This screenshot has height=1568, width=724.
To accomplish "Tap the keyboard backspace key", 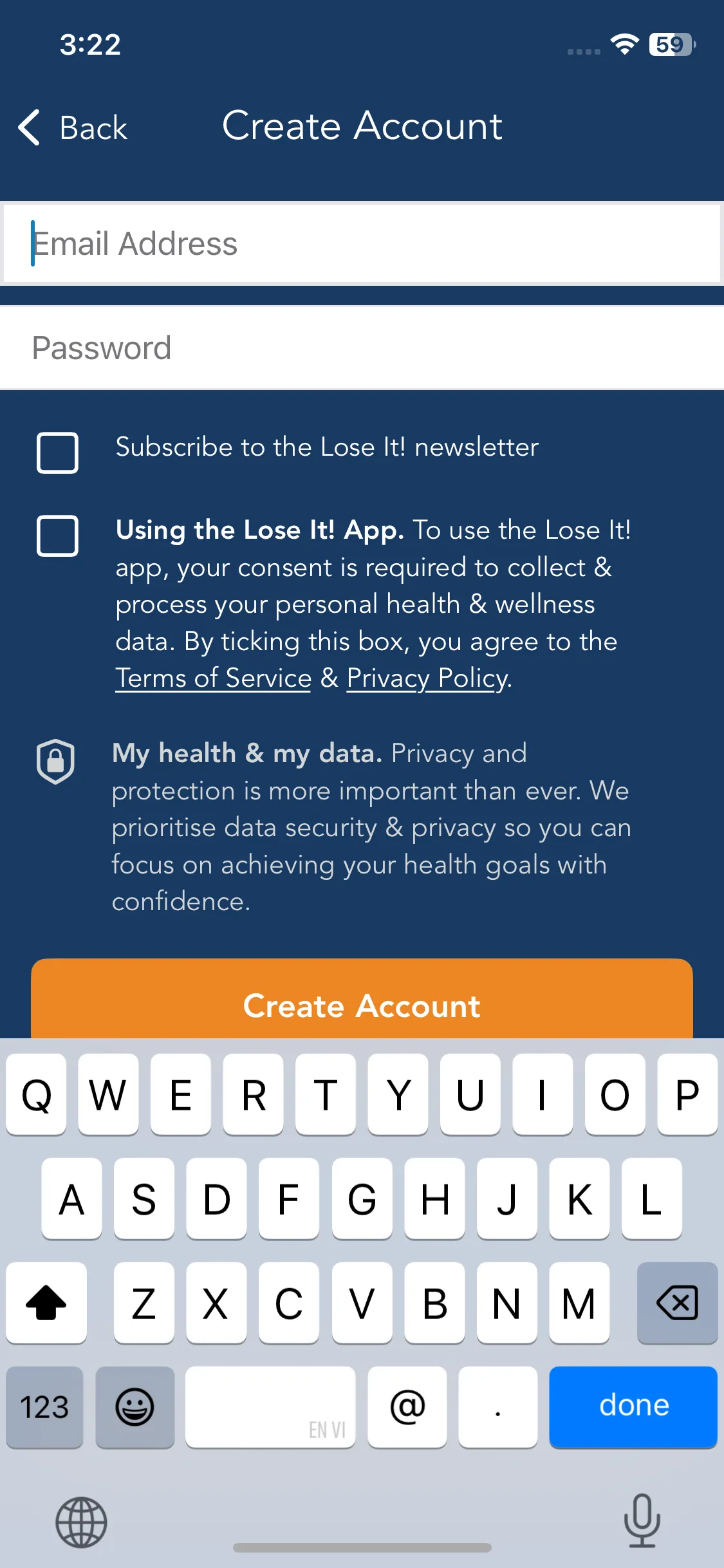I will [677, 1303].
